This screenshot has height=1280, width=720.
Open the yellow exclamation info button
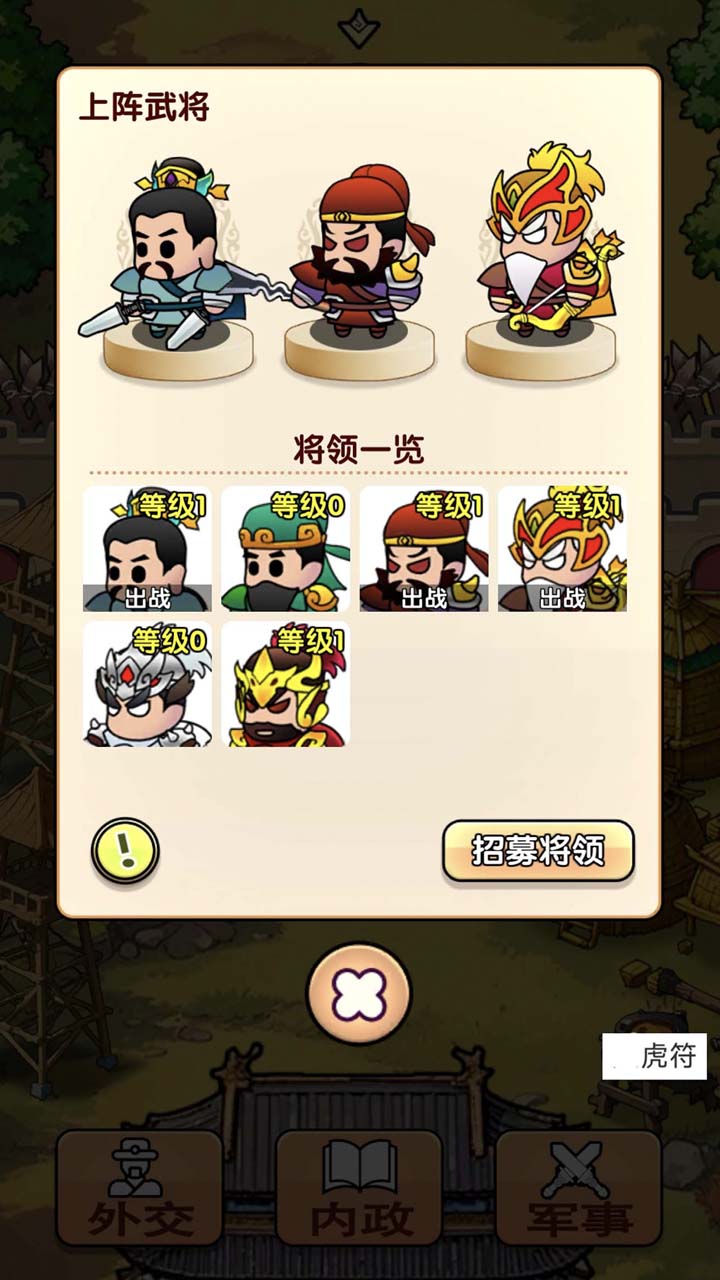pos(125,851)
